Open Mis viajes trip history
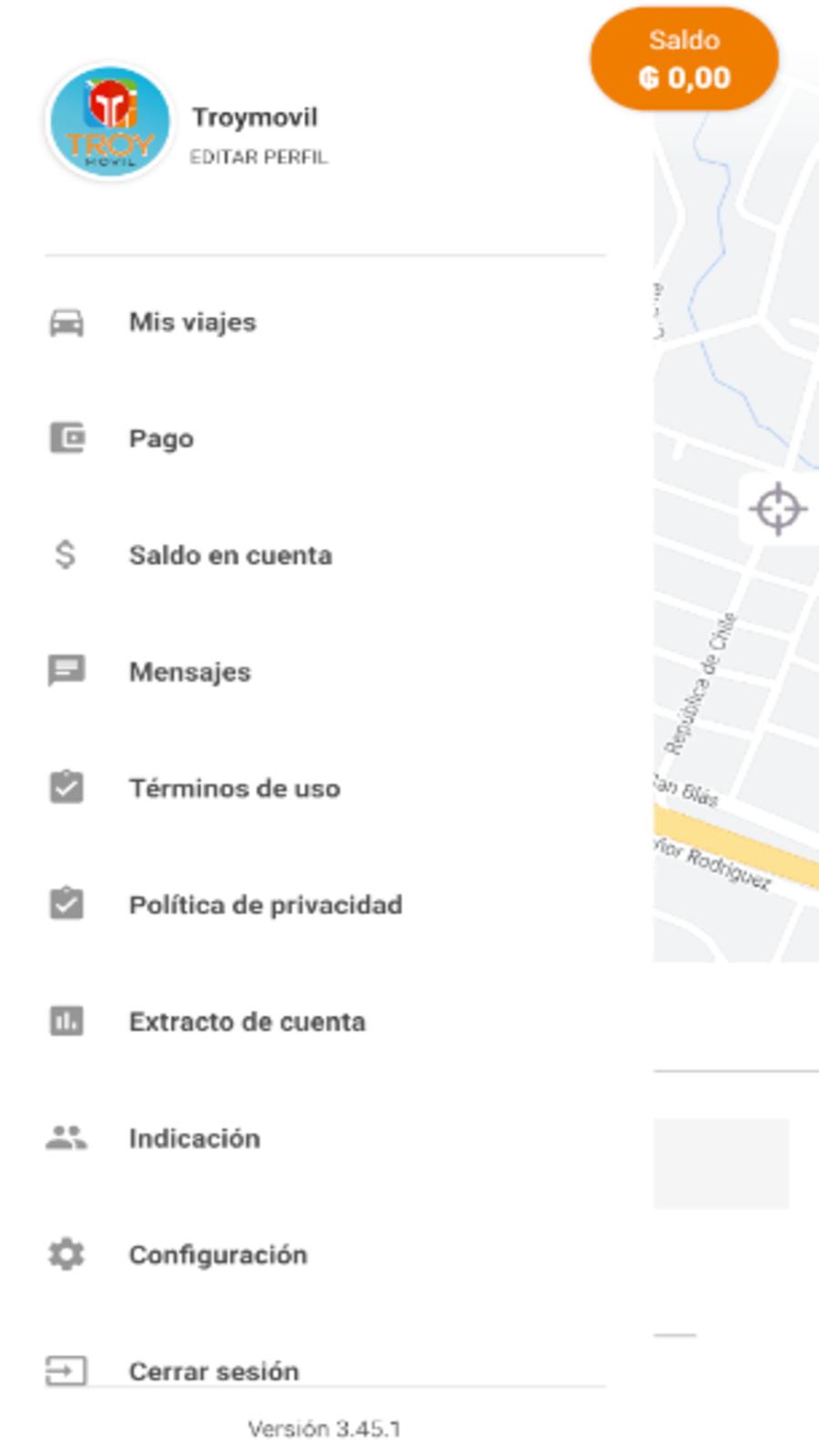The image size is (819, 1456). click(192, 322)
